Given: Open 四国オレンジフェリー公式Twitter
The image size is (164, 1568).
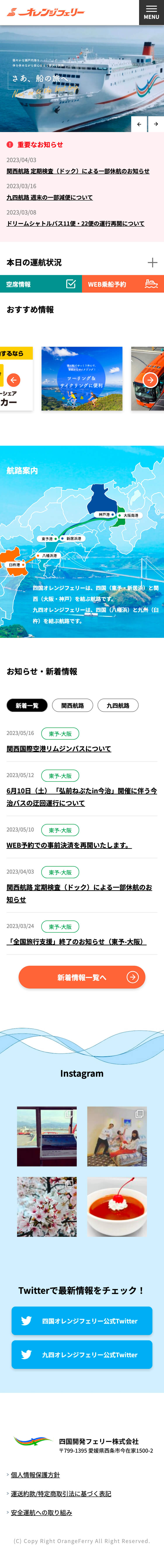Looking at the screenshot, I should point(82,1321).
